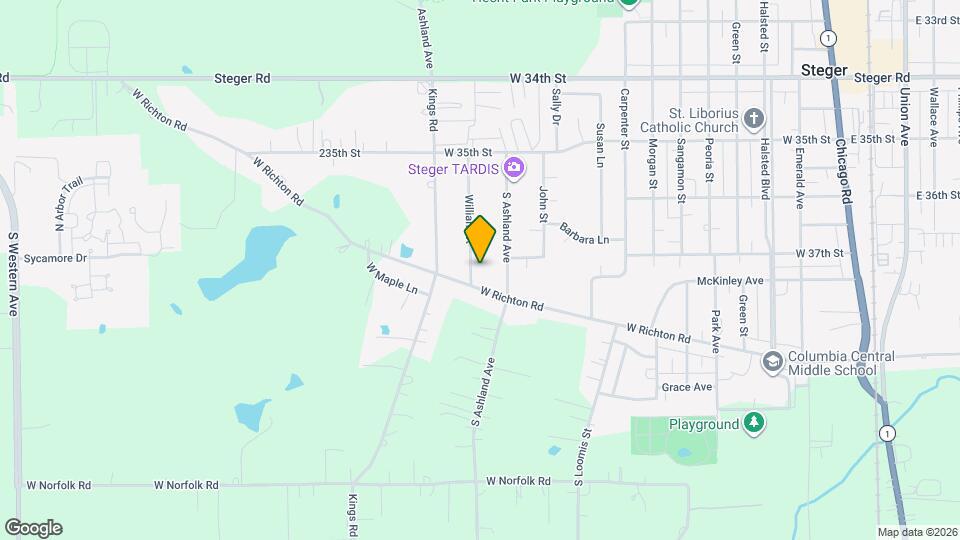The height and width of the screenshot is (540, 960).
Task: Open Columbia Central Middle School pin
Action: [772, 362]
